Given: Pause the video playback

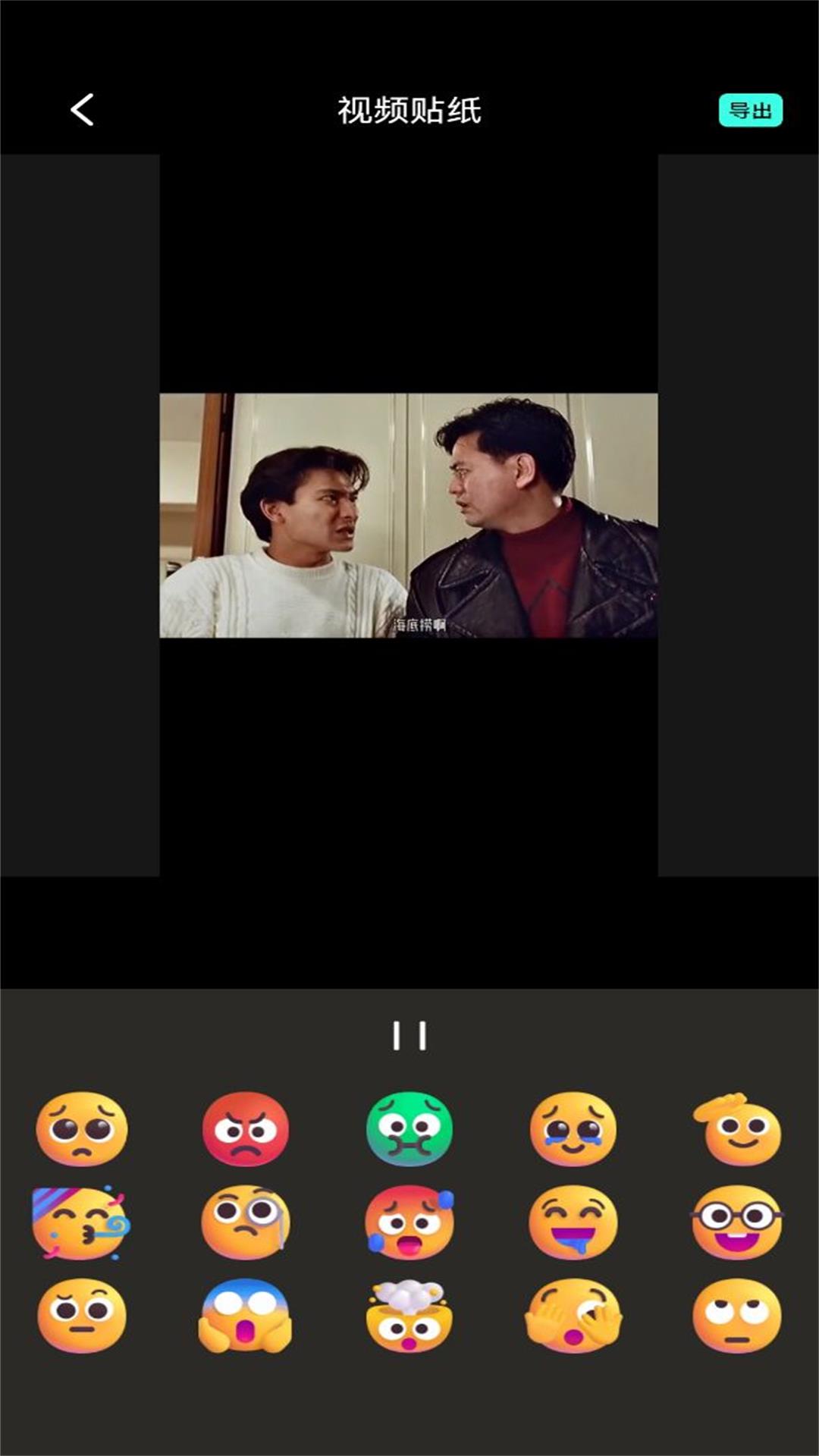Looking at the screenshot, I should point(409,1036).
